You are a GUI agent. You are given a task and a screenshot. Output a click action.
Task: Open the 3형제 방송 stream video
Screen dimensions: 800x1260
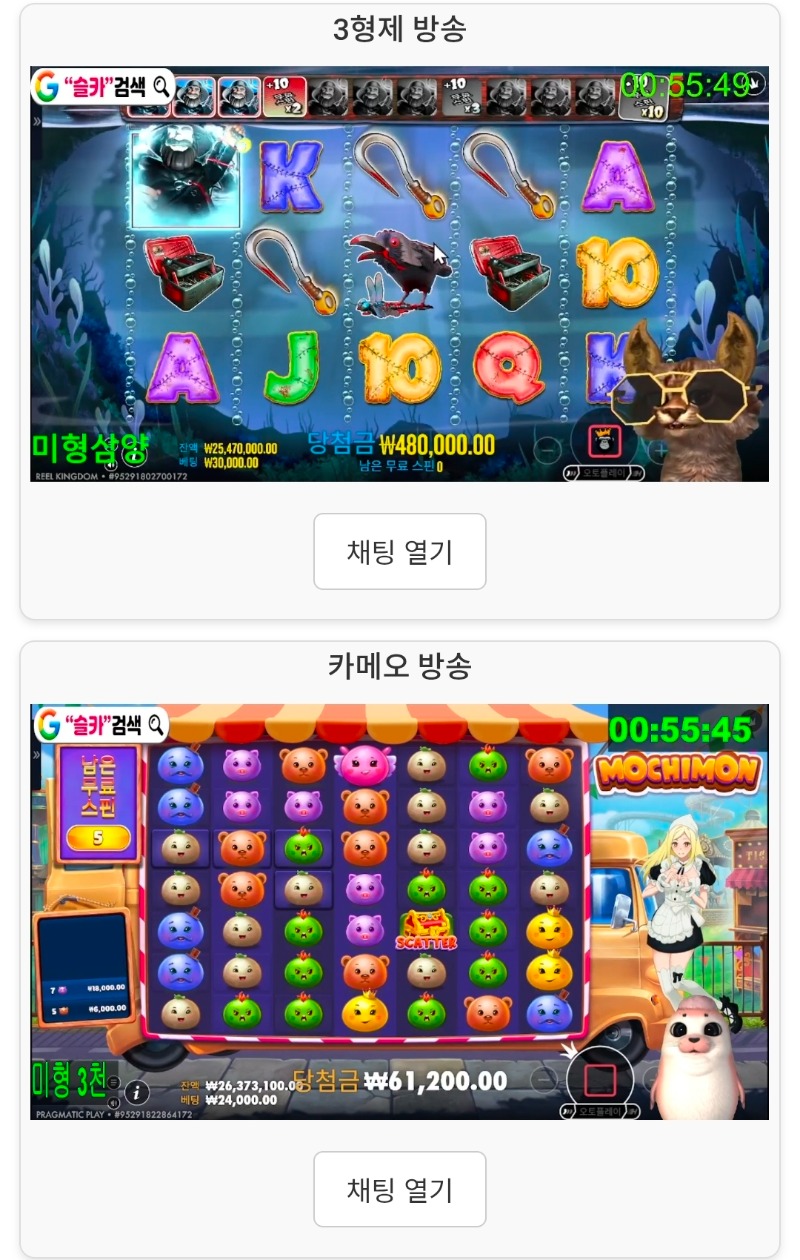point(400,274)
